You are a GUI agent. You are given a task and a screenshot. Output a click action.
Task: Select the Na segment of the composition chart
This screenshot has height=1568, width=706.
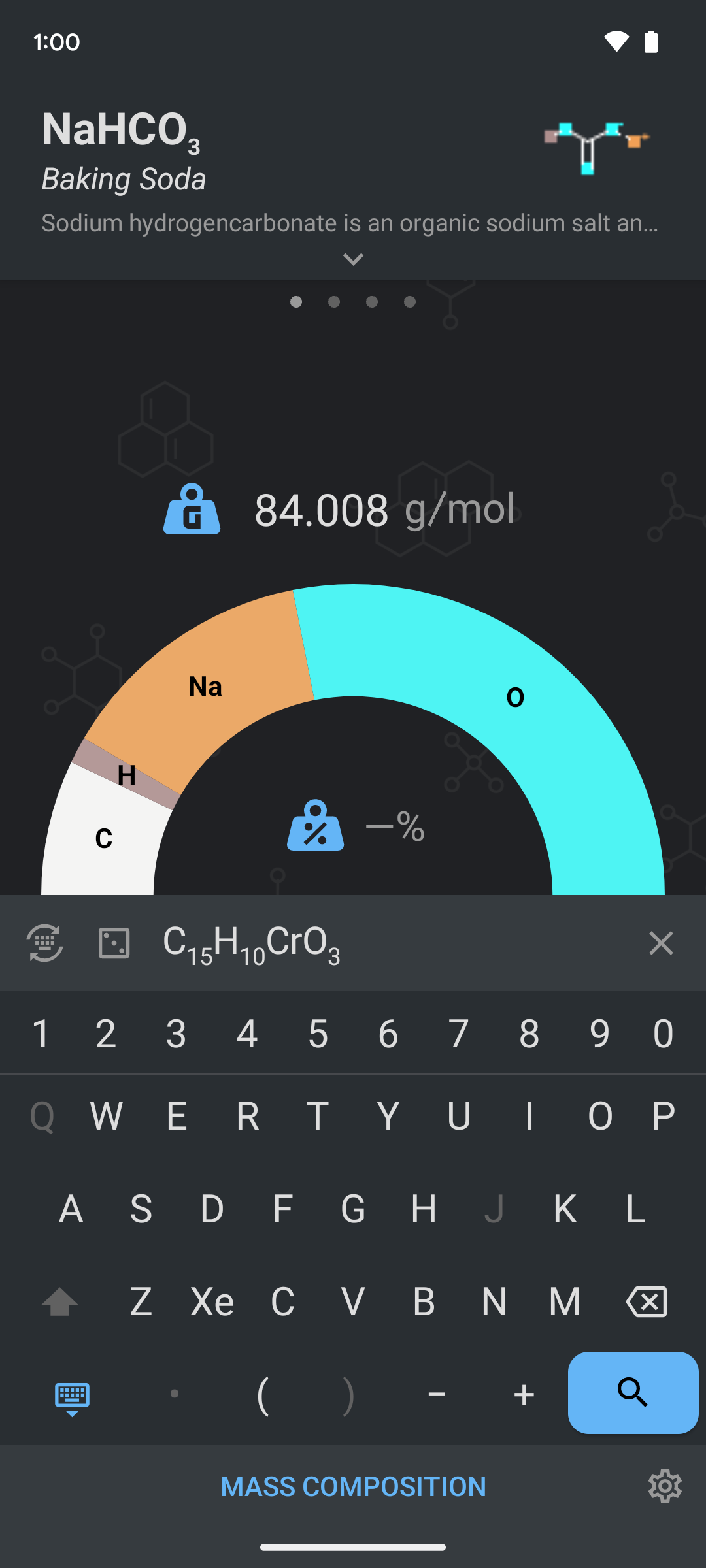click(x=205, y=686)
